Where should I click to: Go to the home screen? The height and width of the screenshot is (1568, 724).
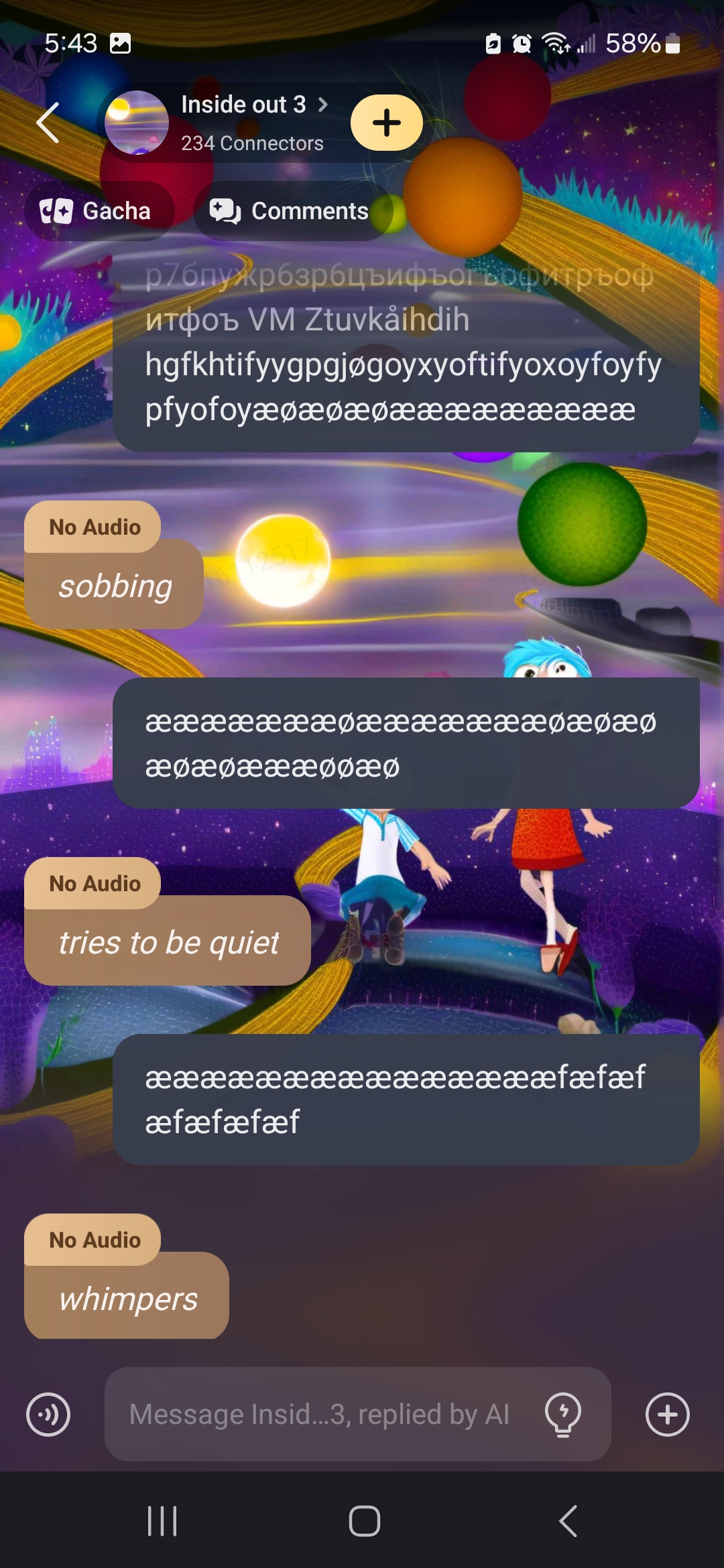[x=364, y=1521]
